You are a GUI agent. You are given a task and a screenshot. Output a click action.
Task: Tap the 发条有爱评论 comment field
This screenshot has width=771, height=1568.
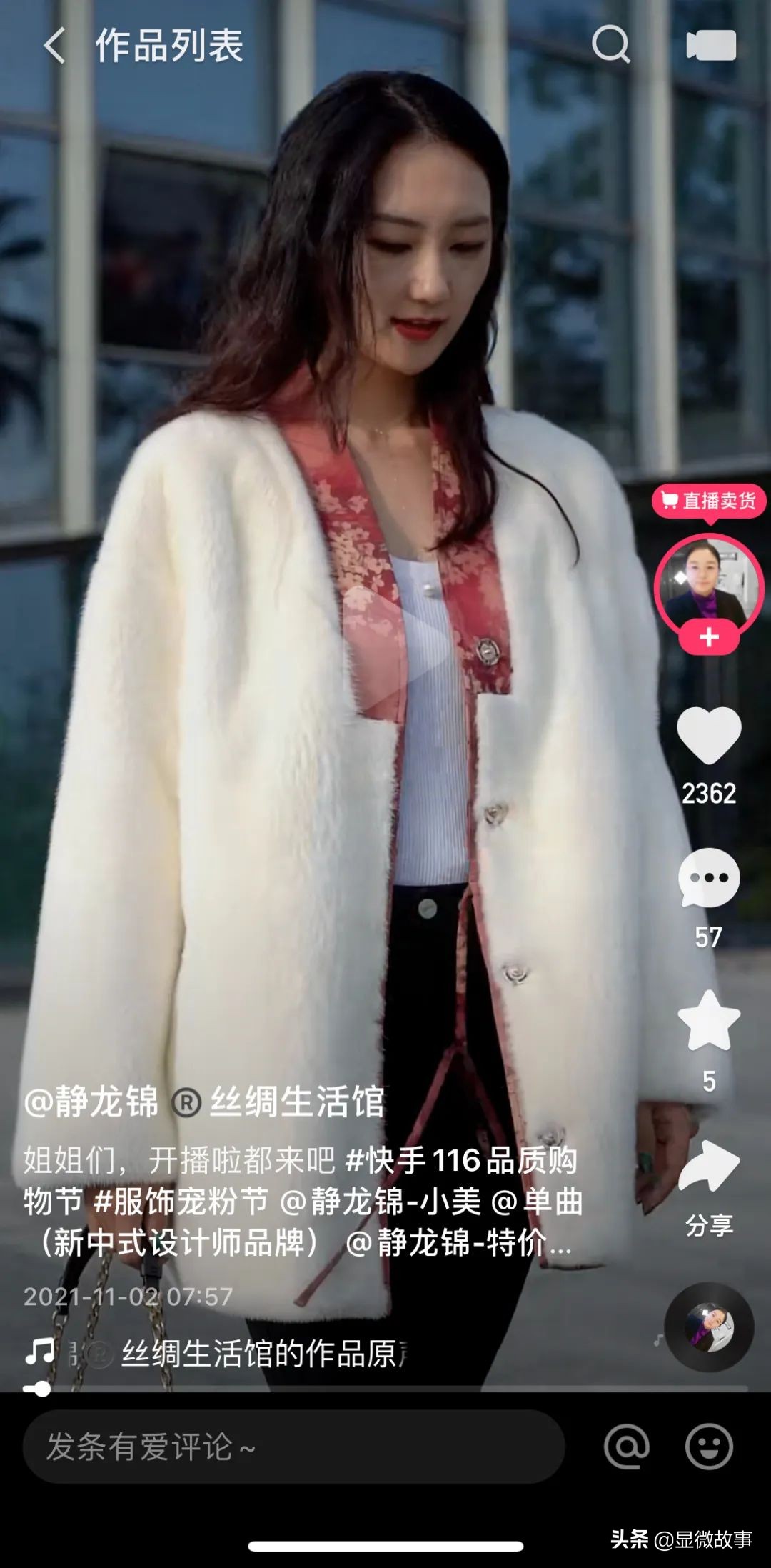[x=293, y=1447]
